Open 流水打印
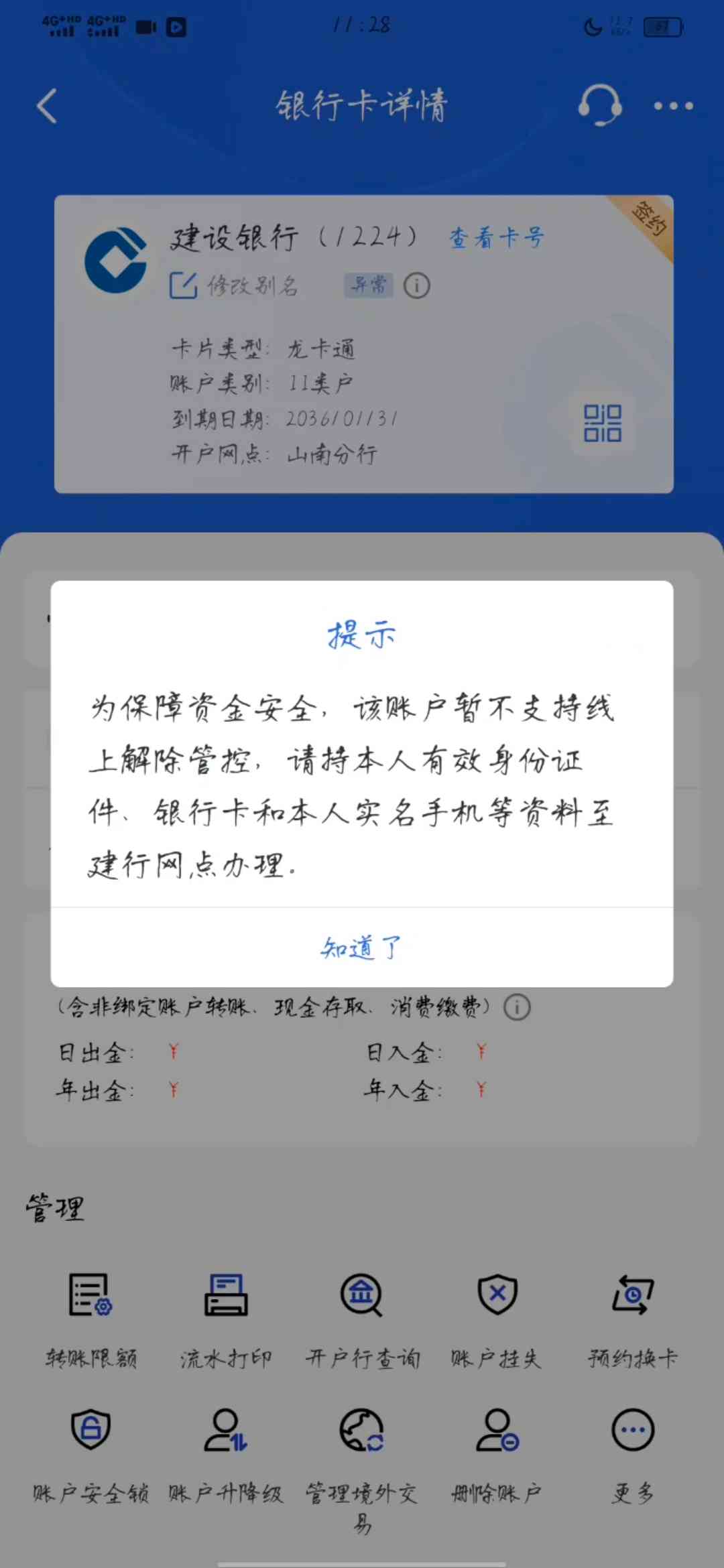 (x=226, y=1315)
